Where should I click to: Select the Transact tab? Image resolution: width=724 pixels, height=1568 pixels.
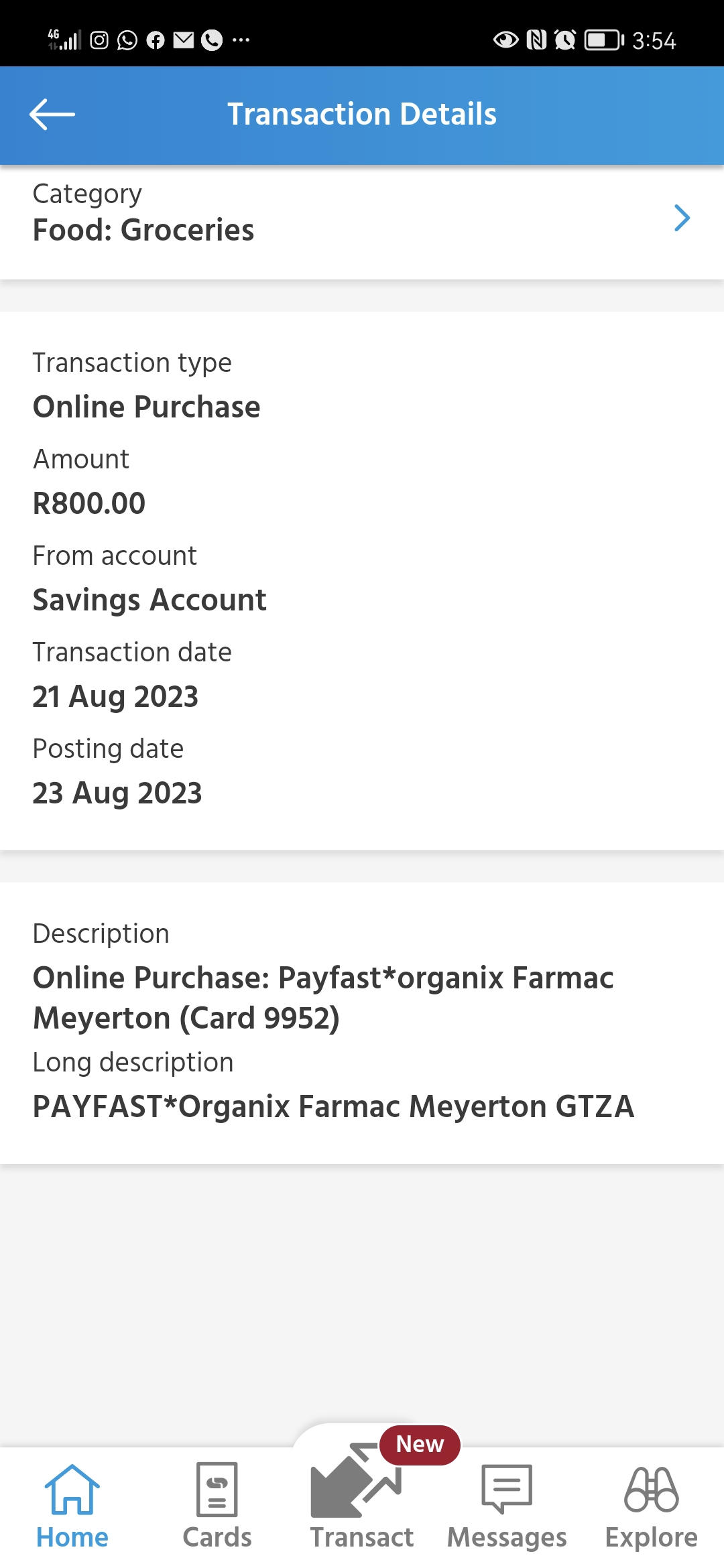362,1501
